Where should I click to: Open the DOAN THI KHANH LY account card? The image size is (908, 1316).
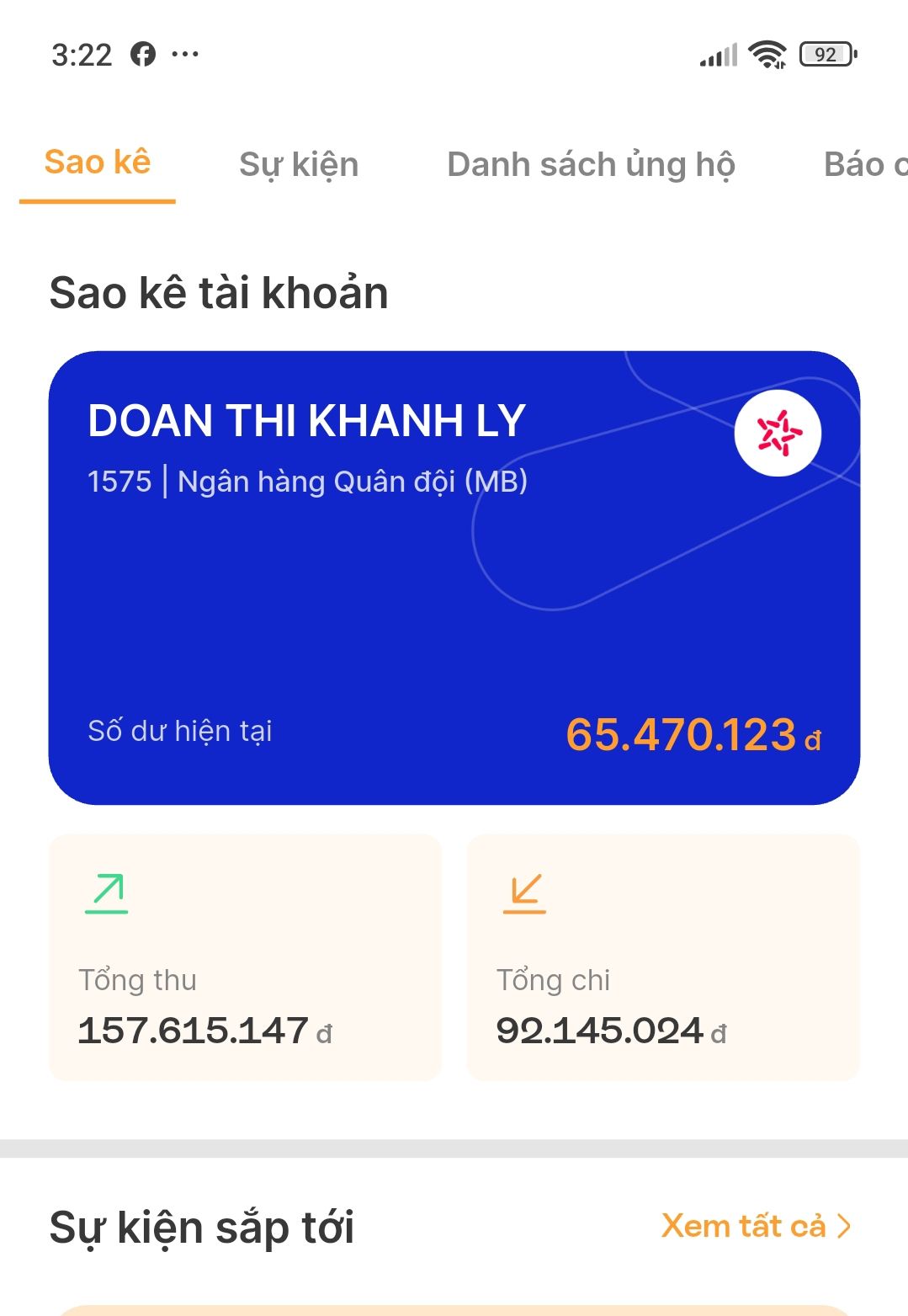454,578
